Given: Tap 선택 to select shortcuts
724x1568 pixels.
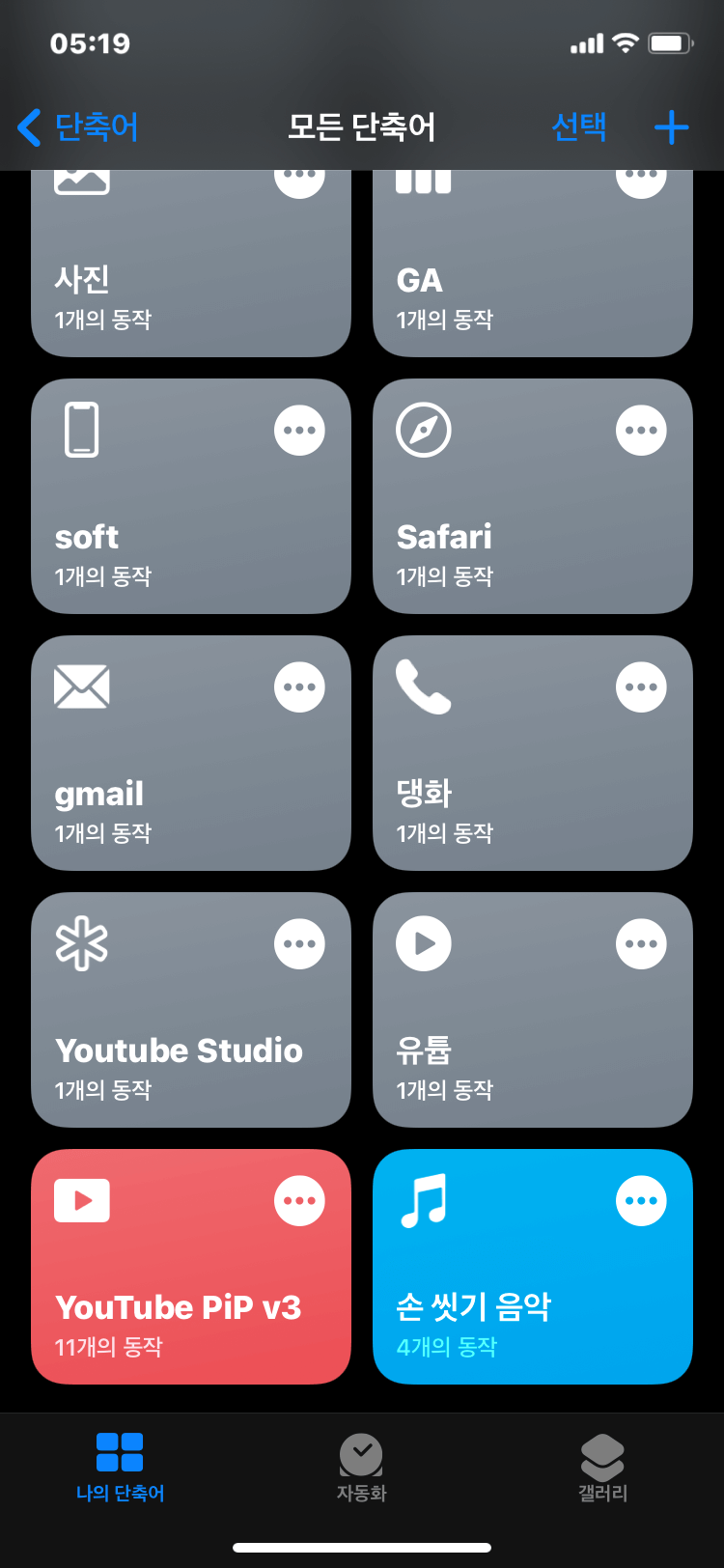Looking at the screenshot, I should pos(579,126).
